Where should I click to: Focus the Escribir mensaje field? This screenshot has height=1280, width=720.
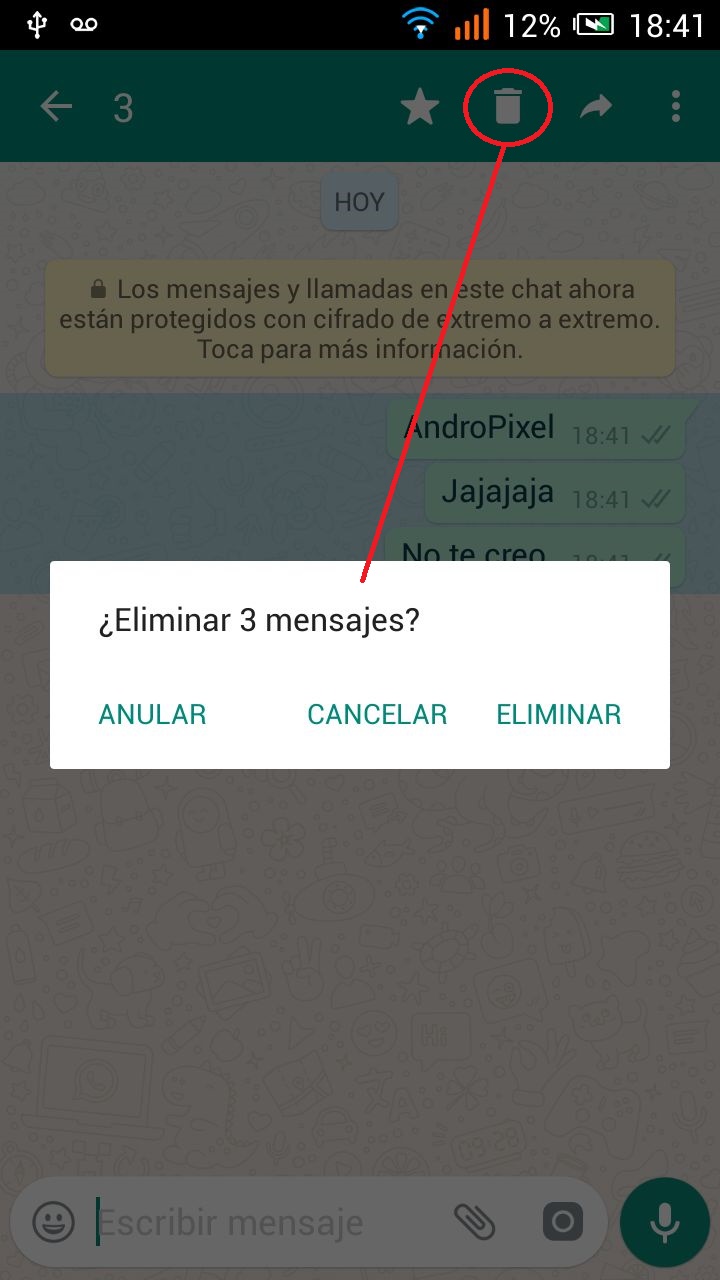(x=260, y=1221)
